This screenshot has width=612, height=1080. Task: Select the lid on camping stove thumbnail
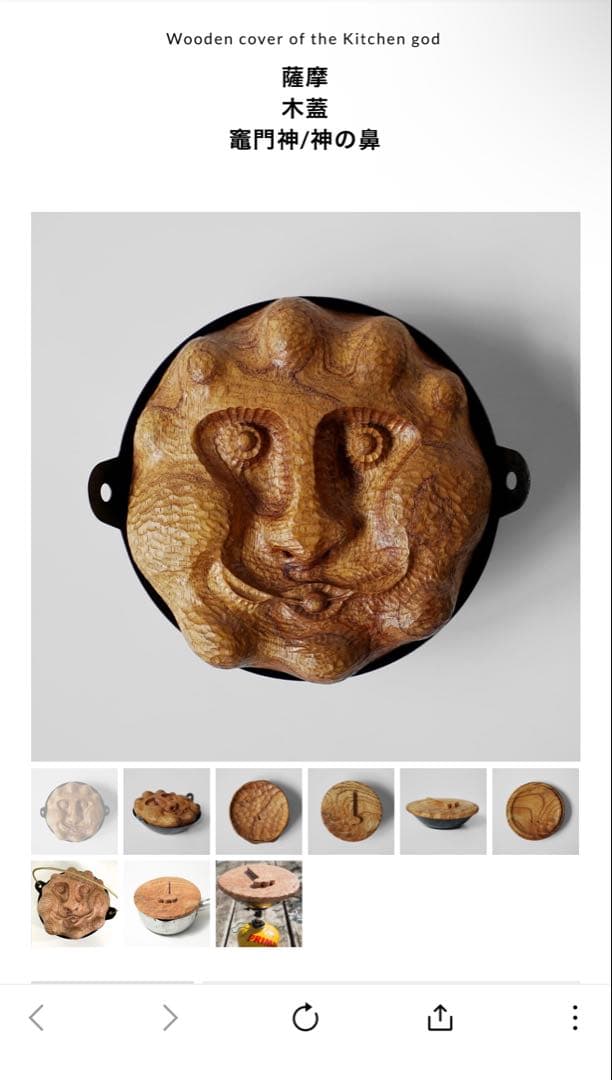coord(259,904)
